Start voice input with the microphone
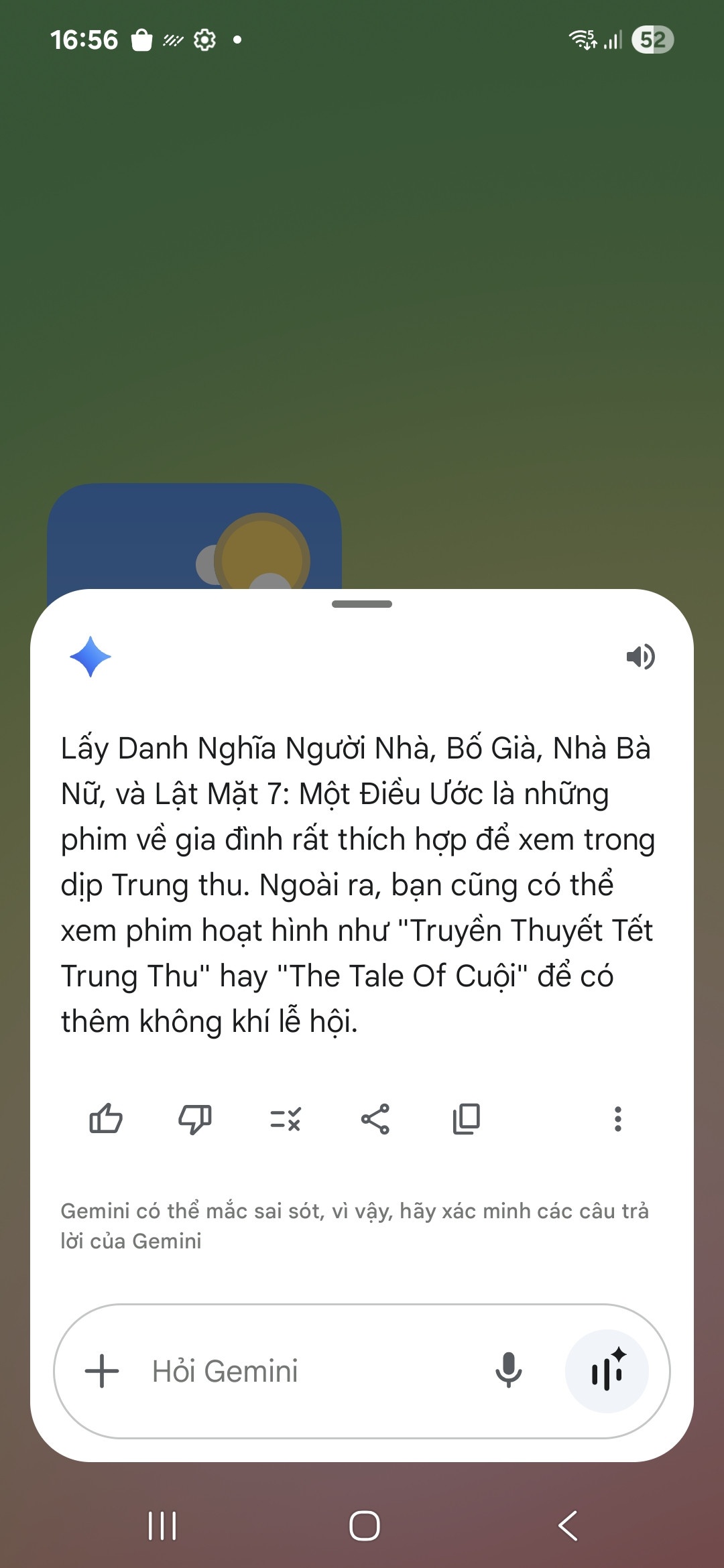The height and width of the screenshot is (1568, 724). tap(508, 1370)
